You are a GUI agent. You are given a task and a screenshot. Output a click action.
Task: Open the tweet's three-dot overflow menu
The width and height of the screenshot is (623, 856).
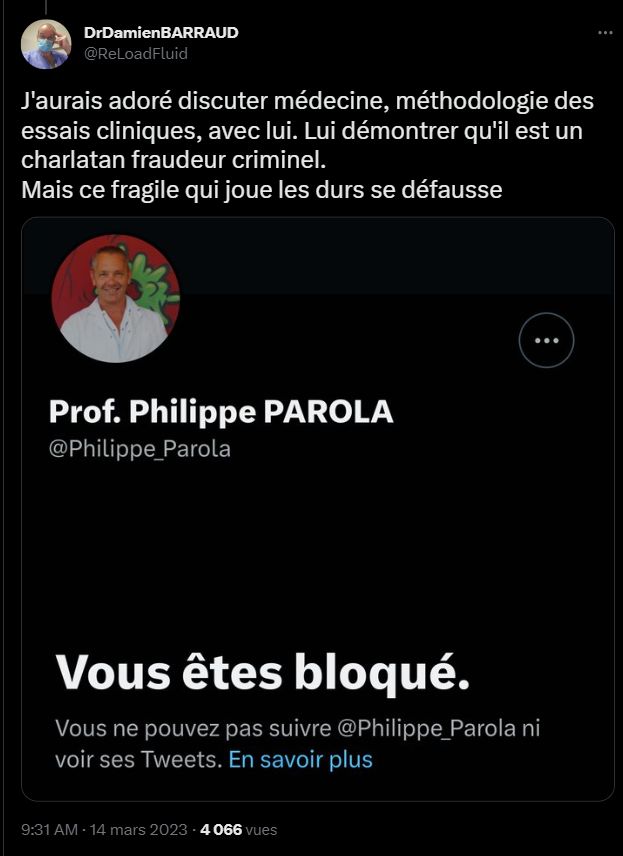point(604,33)
